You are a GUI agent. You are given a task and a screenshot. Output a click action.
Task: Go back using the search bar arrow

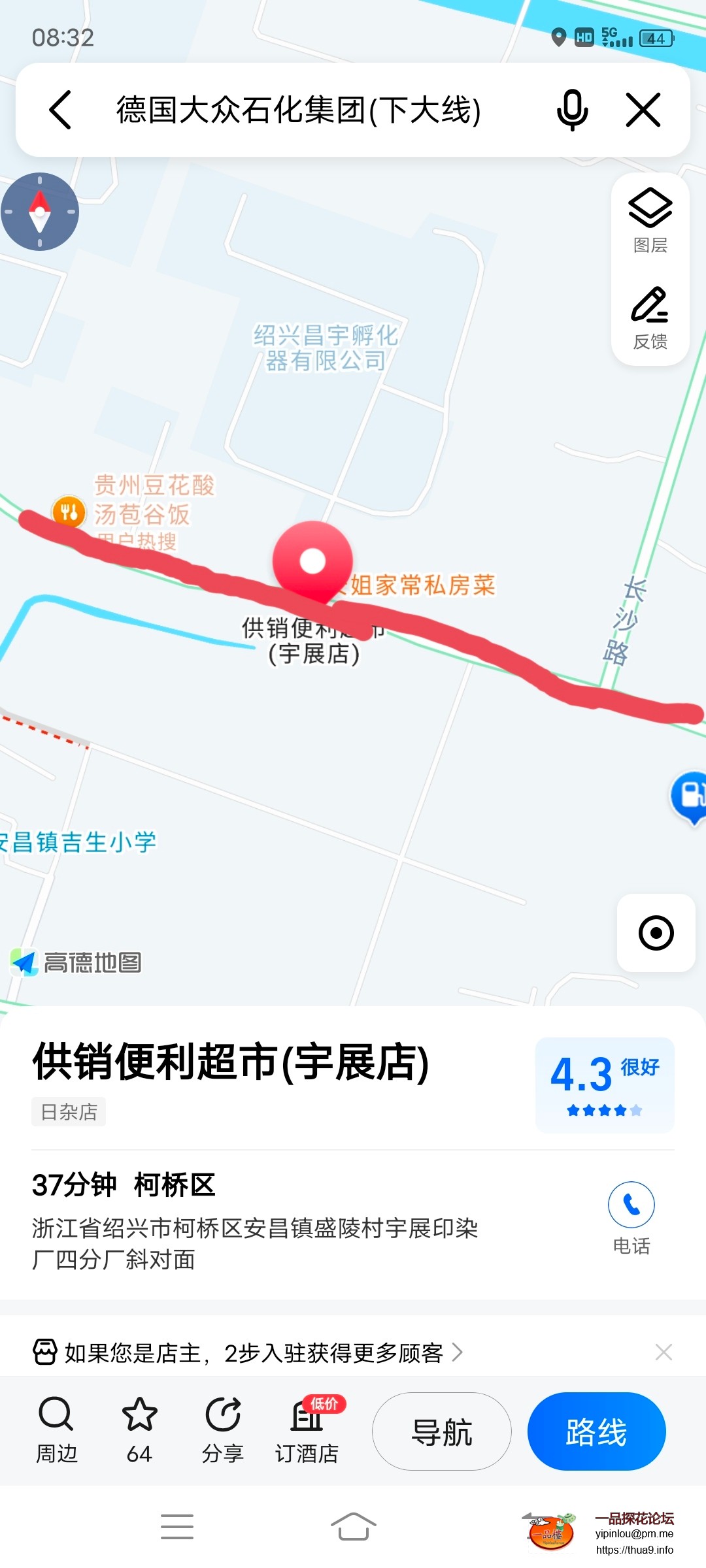tap(60, 110)
